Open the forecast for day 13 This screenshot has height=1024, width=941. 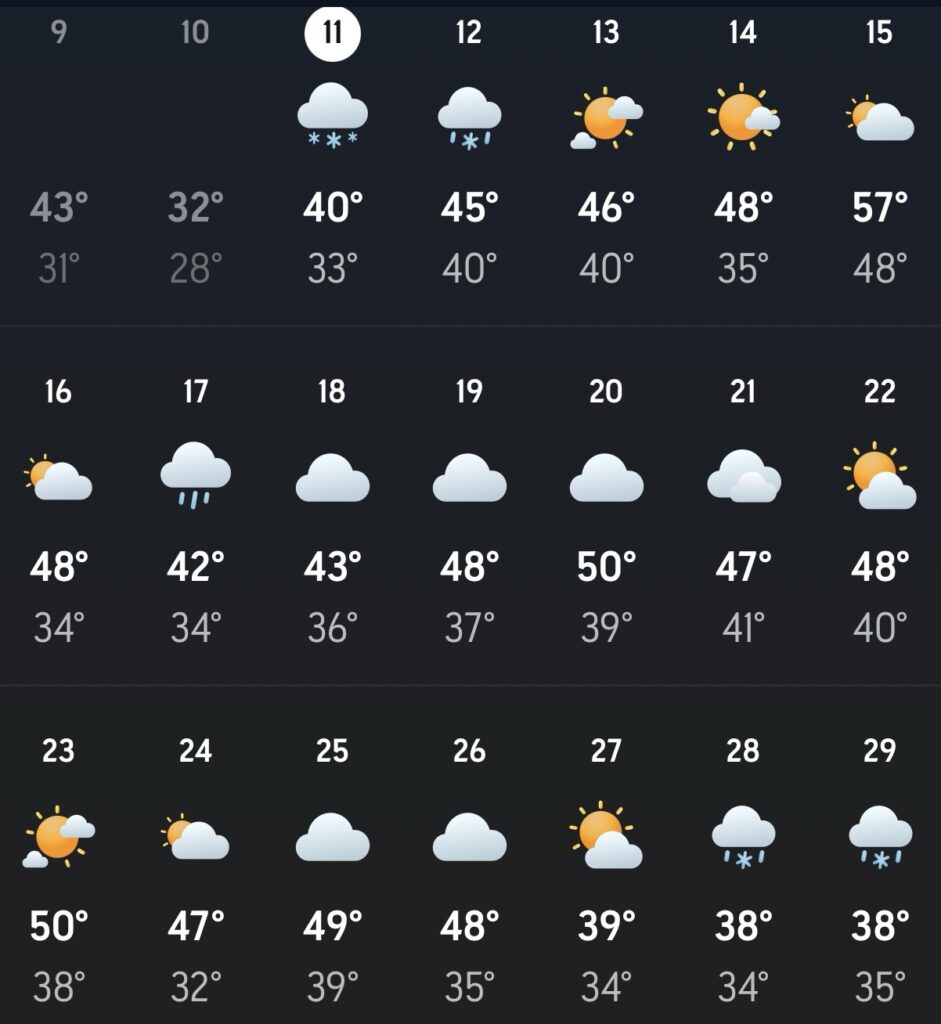606,150
